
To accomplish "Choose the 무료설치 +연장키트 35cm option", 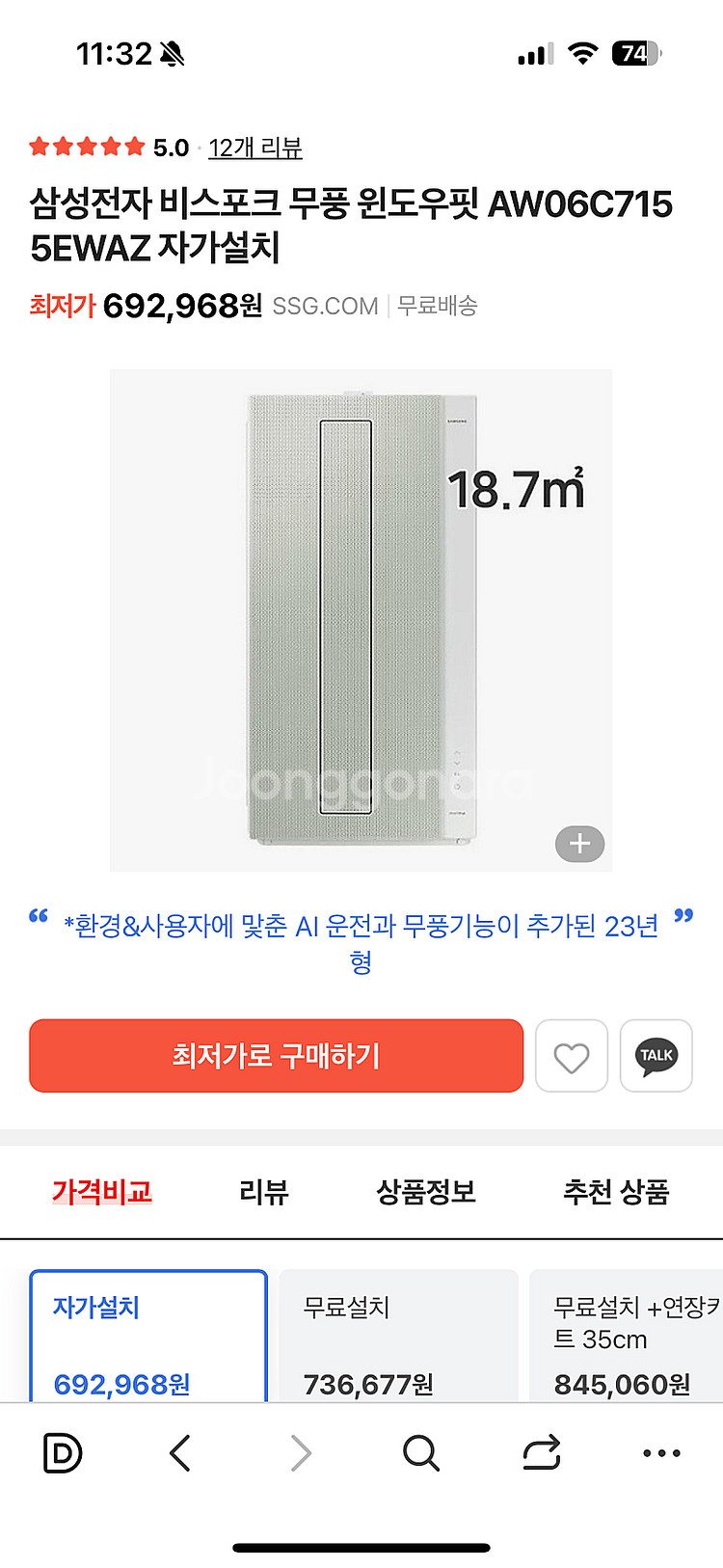I will pos(627,1340).
